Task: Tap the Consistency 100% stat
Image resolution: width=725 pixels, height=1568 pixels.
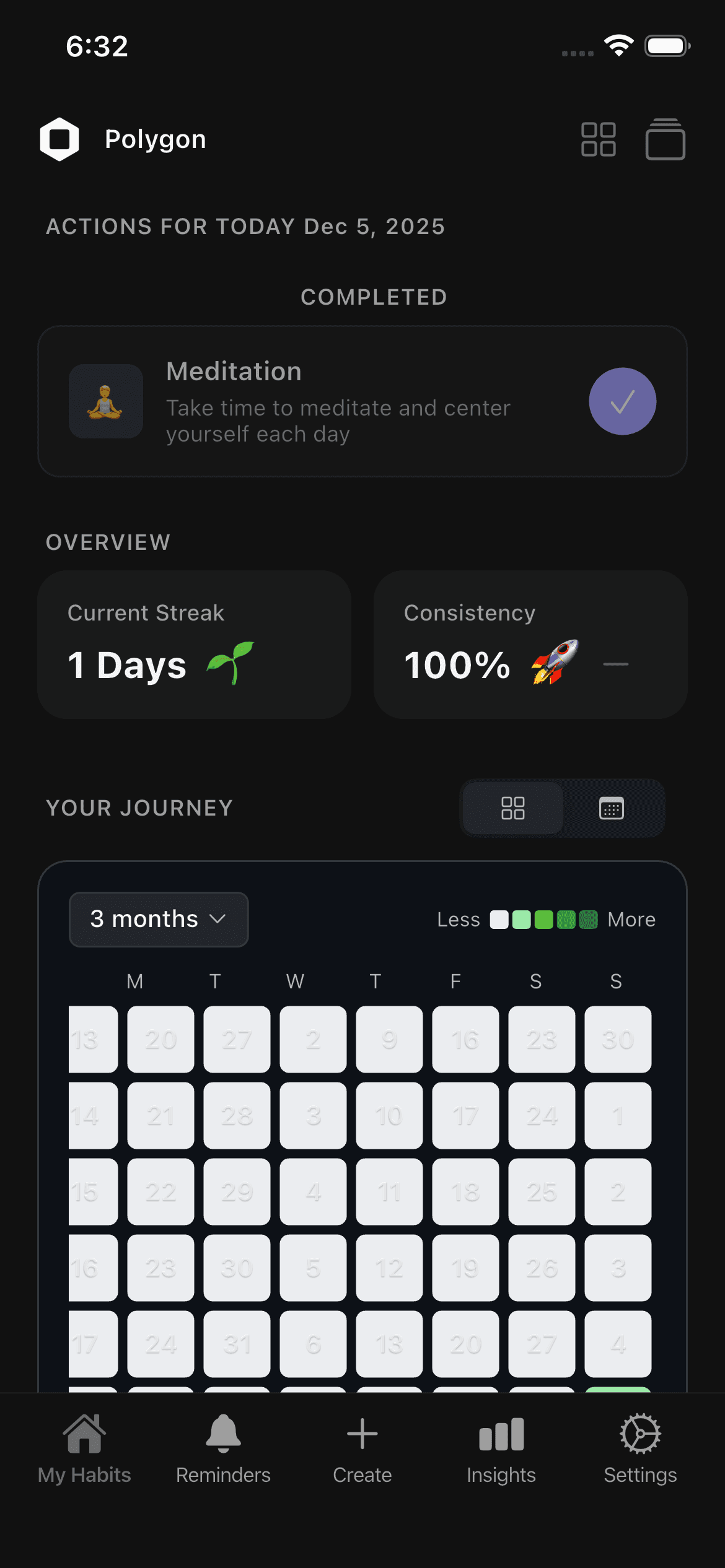Action: pos(530,644)
